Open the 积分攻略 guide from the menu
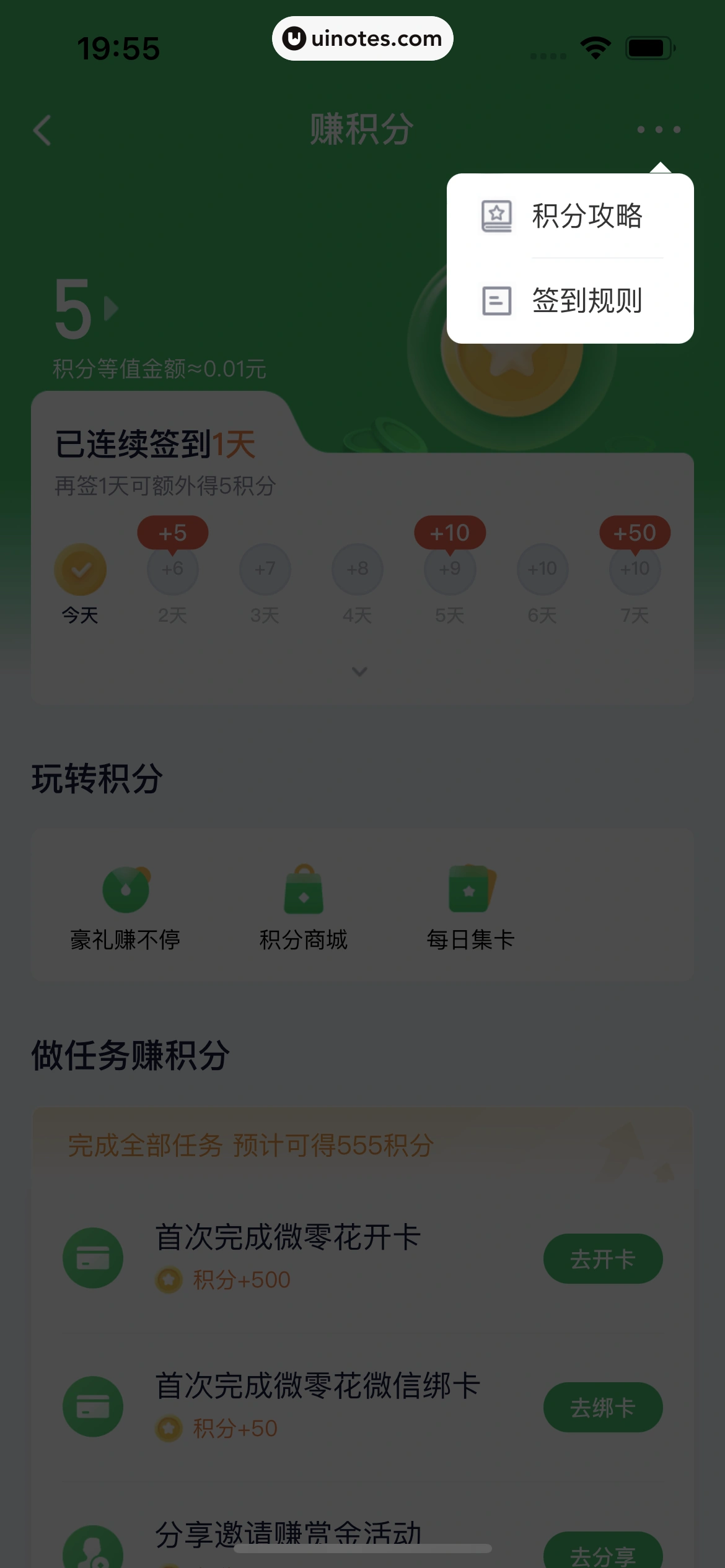 (x=586, y=217)
